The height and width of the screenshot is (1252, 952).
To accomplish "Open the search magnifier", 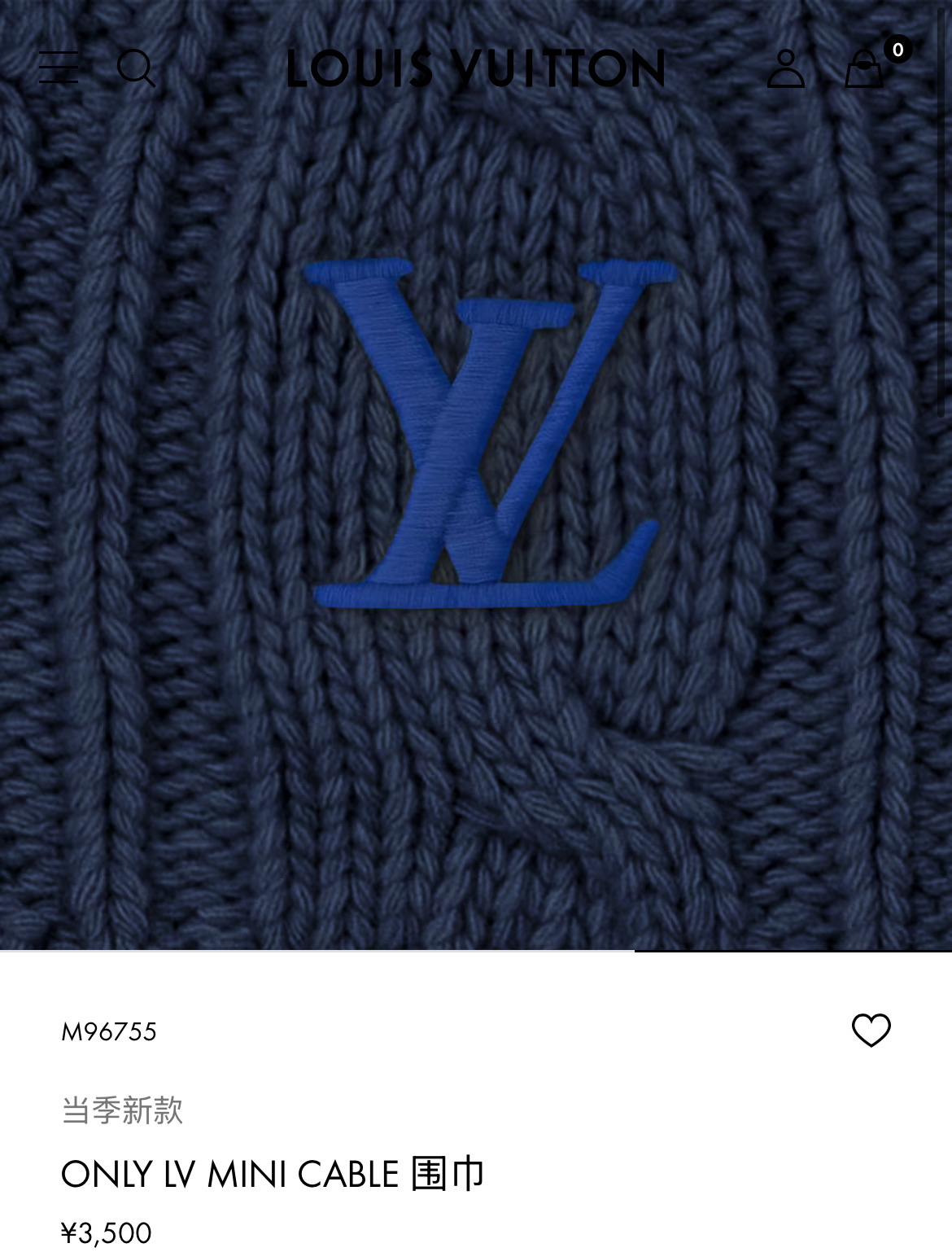I will tap(136, 68).
